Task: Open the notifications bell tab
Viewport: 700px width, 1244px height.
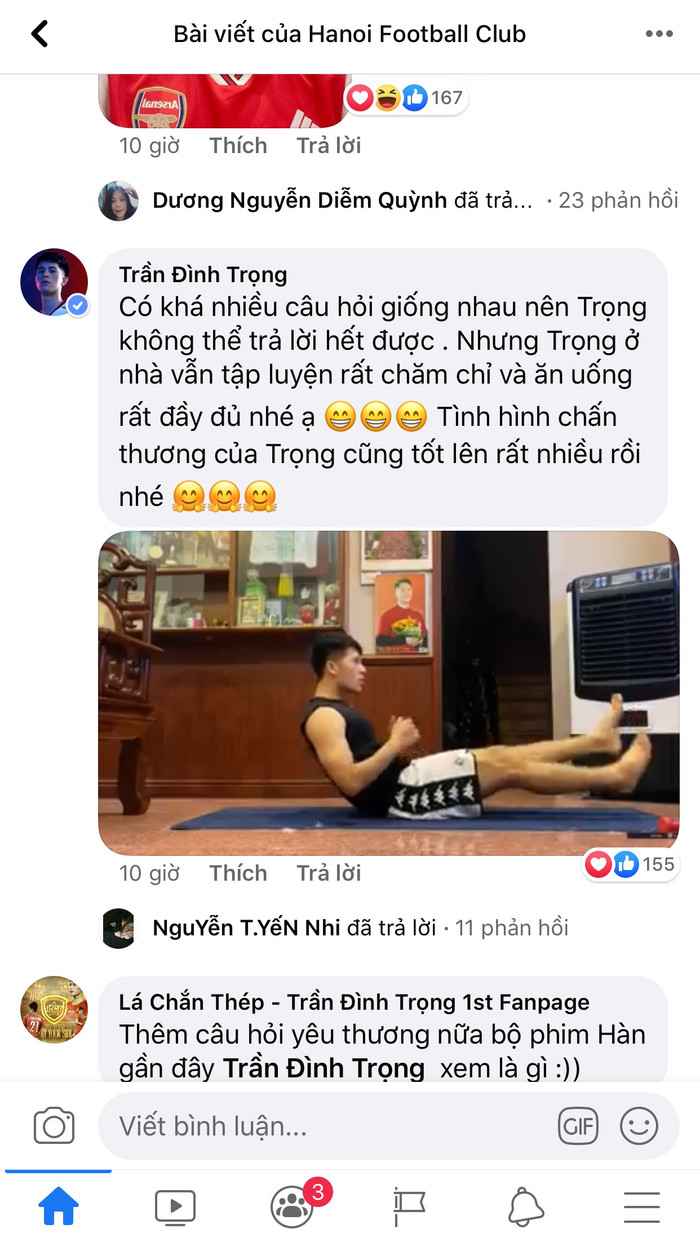Action: coord(526,1207)
